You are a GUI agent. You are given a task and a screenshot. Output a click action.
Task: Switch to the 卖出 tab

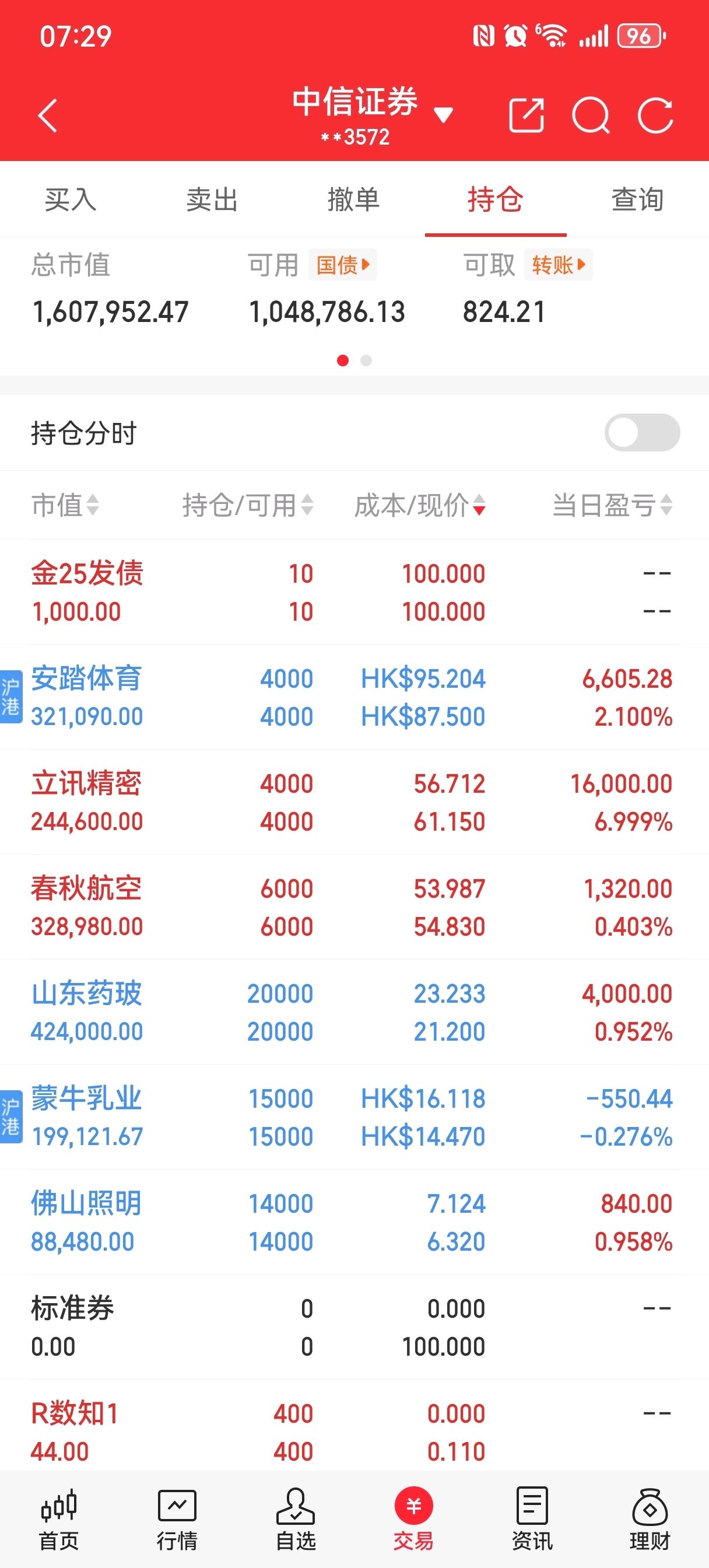coord(212,199)
